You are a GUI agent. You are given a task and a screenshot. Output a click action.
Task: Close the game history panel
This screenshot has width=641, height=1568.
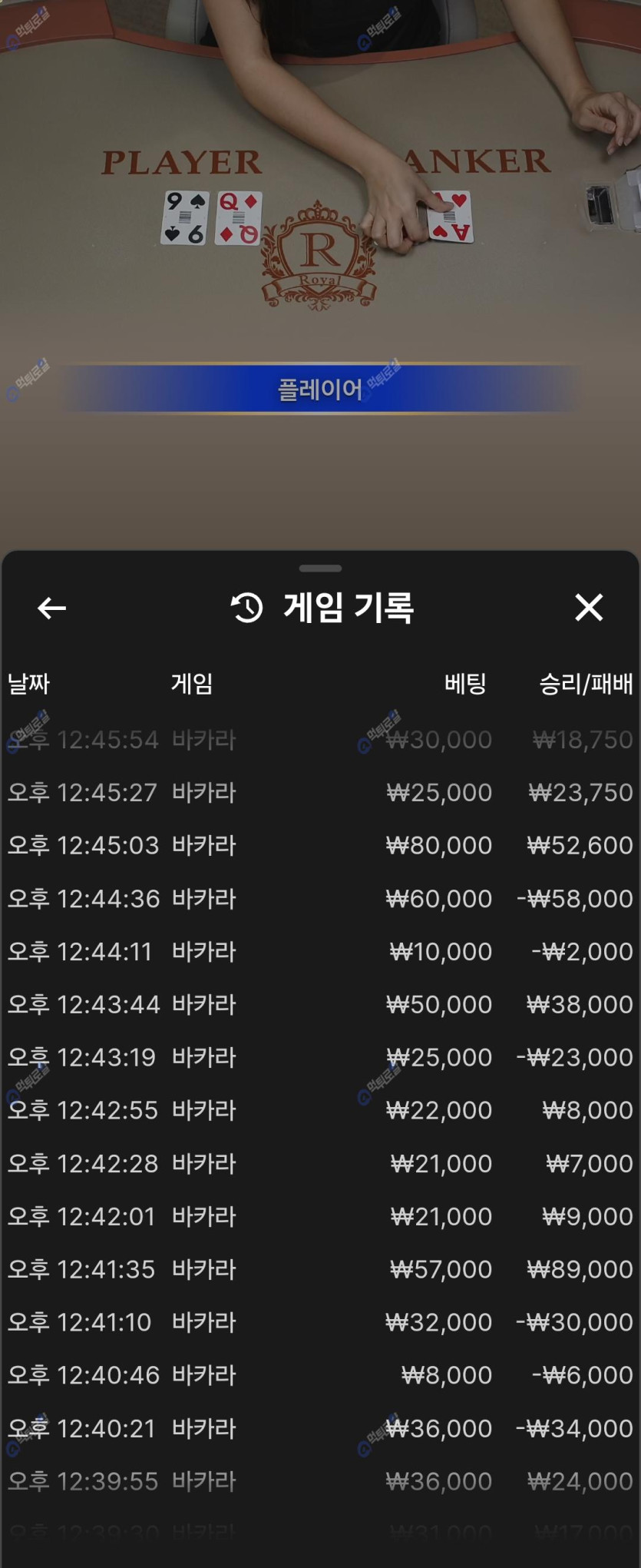point(589,608)
